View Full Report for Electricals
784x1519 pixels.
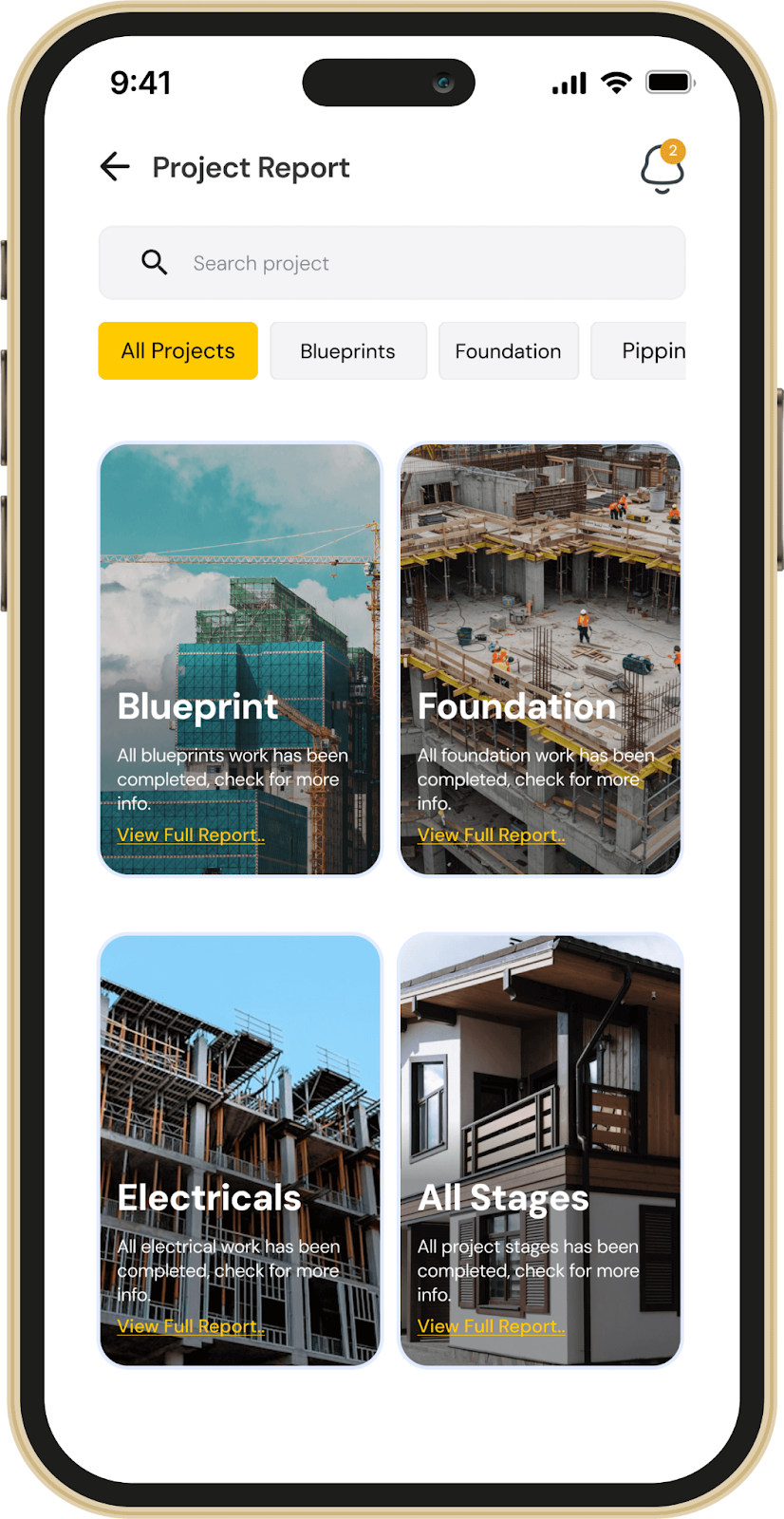point(190,1326)
